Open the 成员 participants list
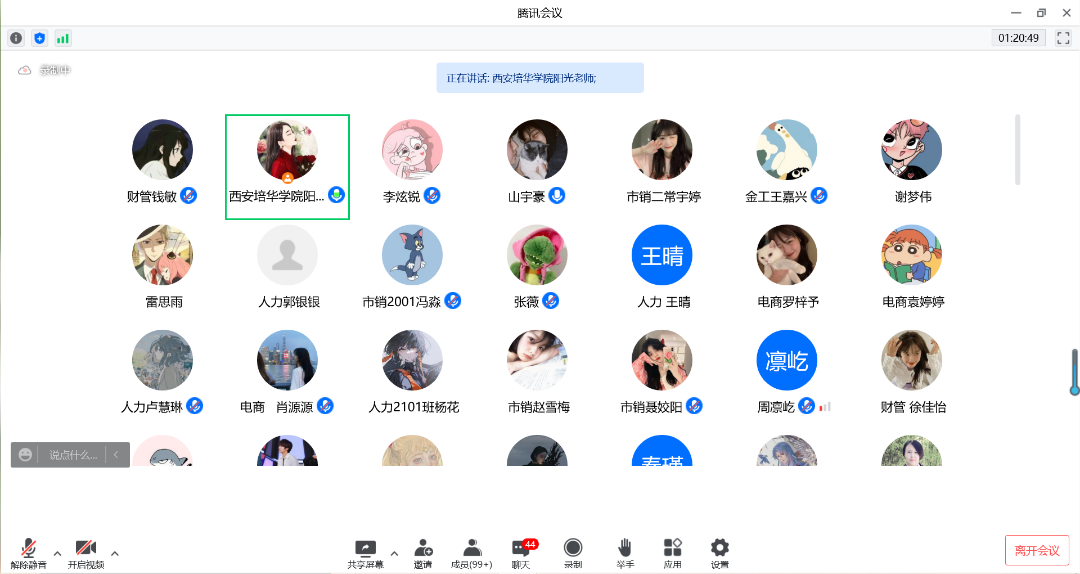 472,551
